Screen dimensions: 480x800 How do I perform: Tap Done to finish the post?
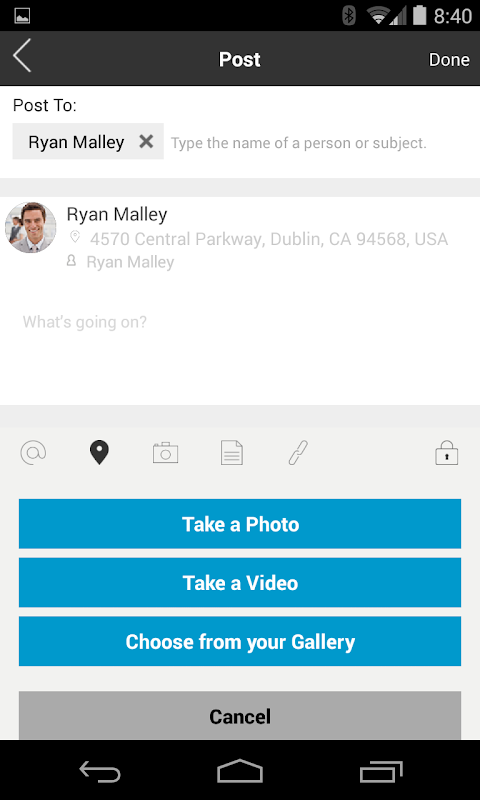tap(449, 60)
